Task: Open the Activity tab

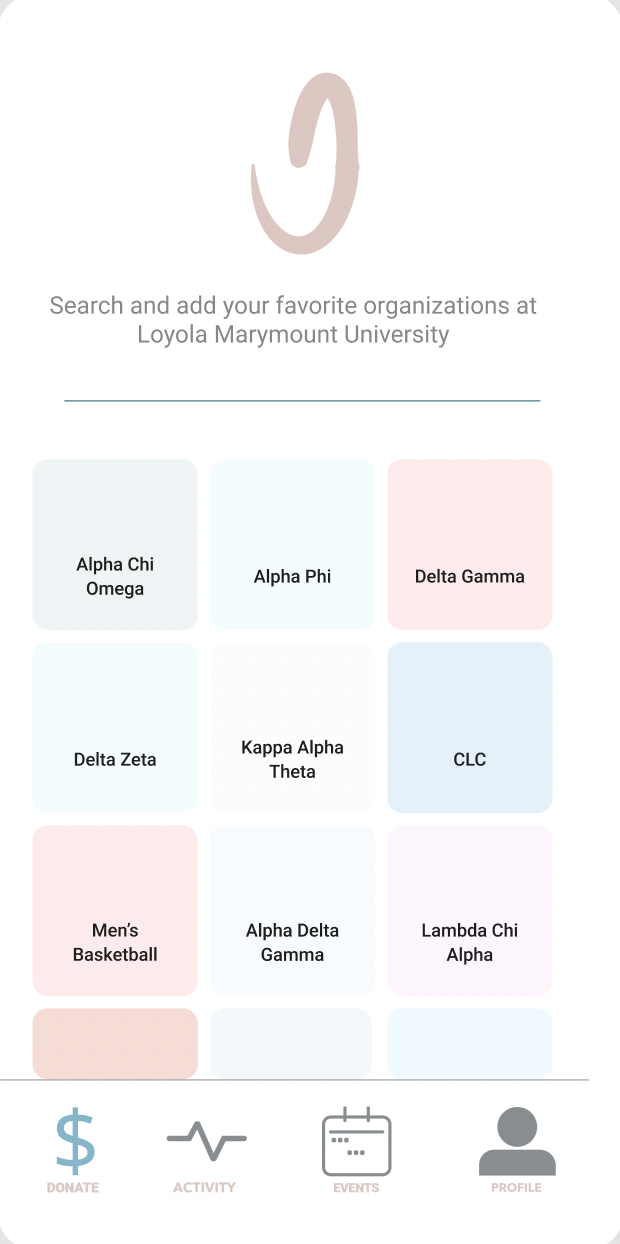Action: pos(205,1151)
